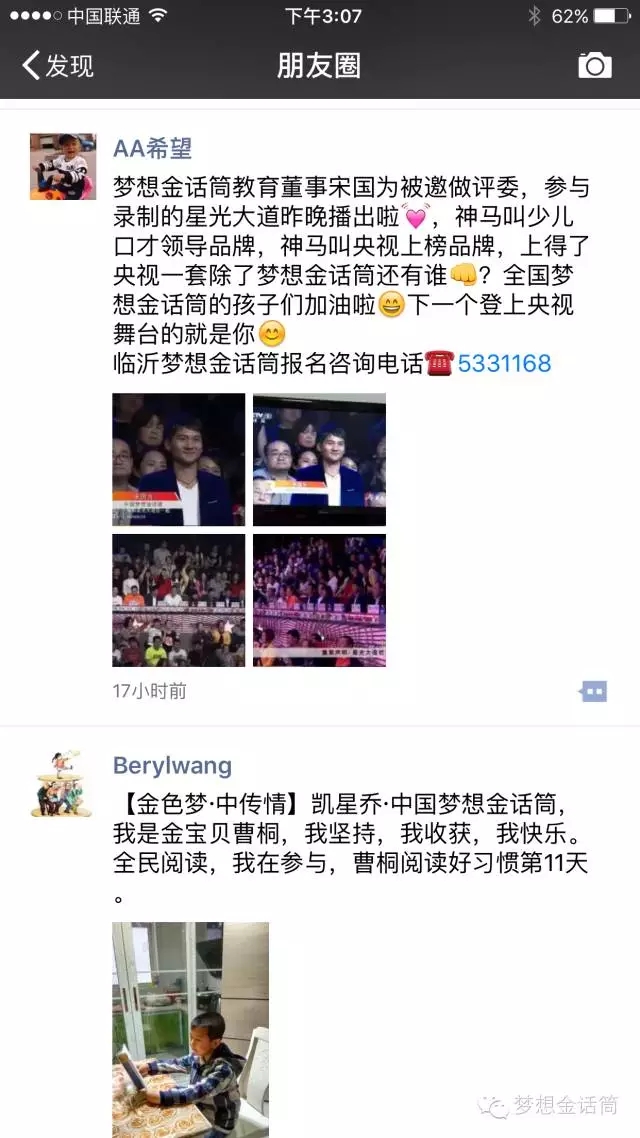View first photo in AA希望's post
This screenshot has height=1138, width=640.
178,459
